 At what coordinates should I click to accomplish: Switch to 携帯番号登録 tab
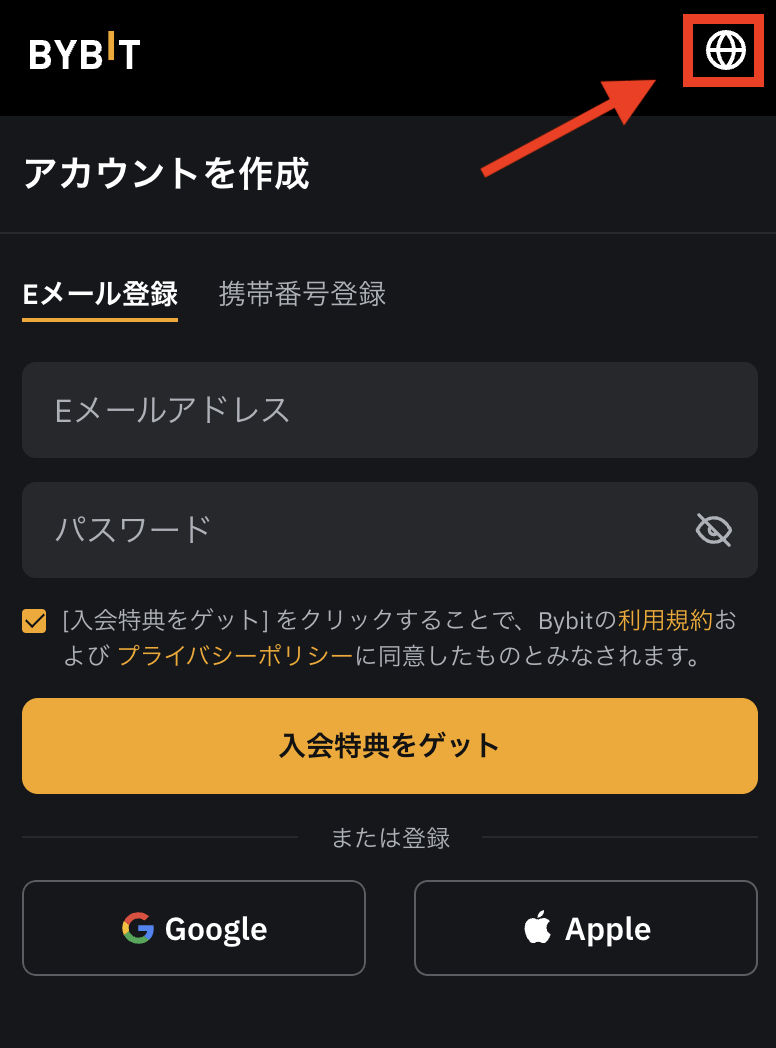pos(302,294)
